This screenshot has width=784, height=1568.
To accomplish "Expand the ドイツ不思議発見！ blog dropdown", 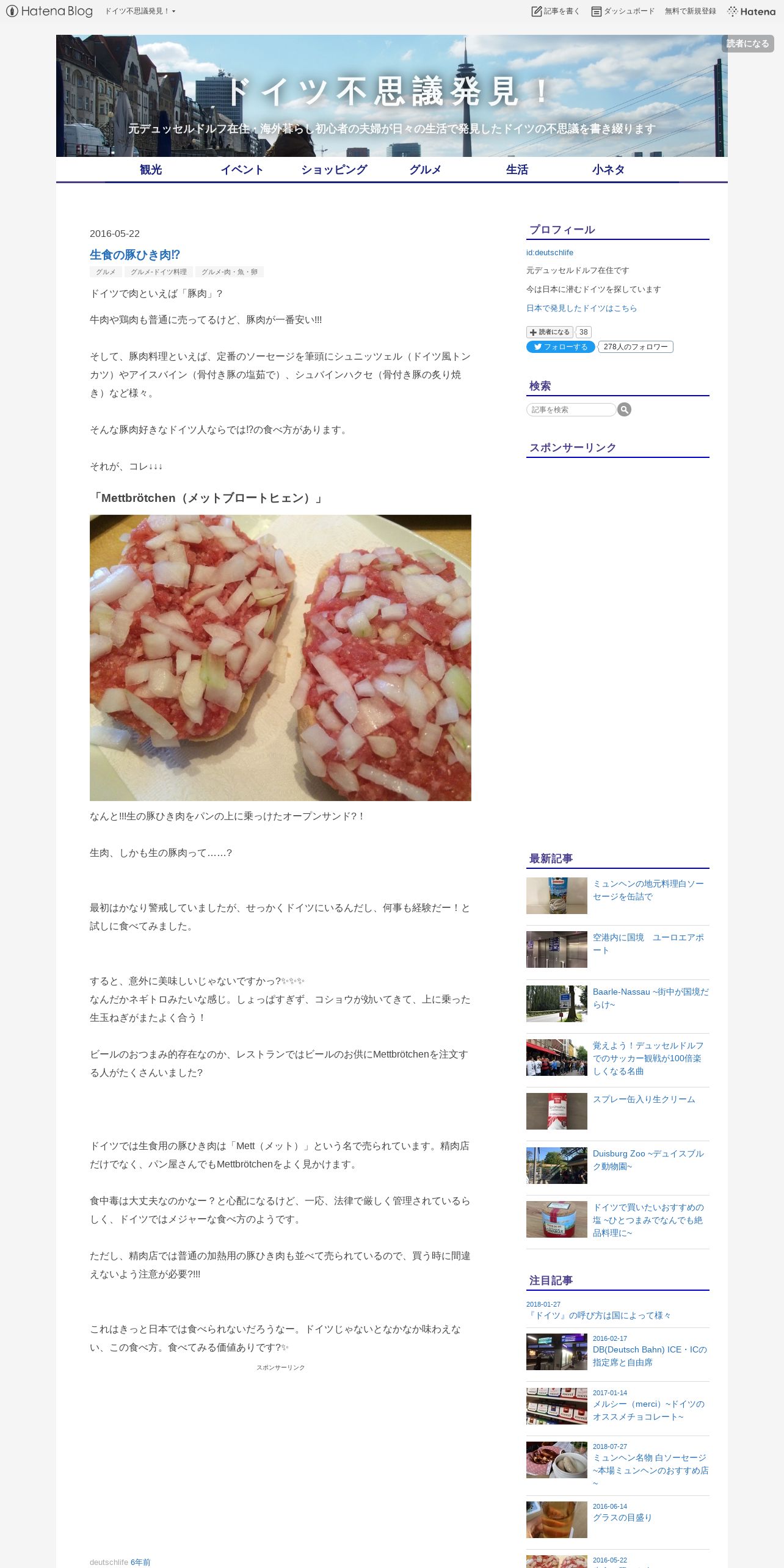I will (140, 11).
